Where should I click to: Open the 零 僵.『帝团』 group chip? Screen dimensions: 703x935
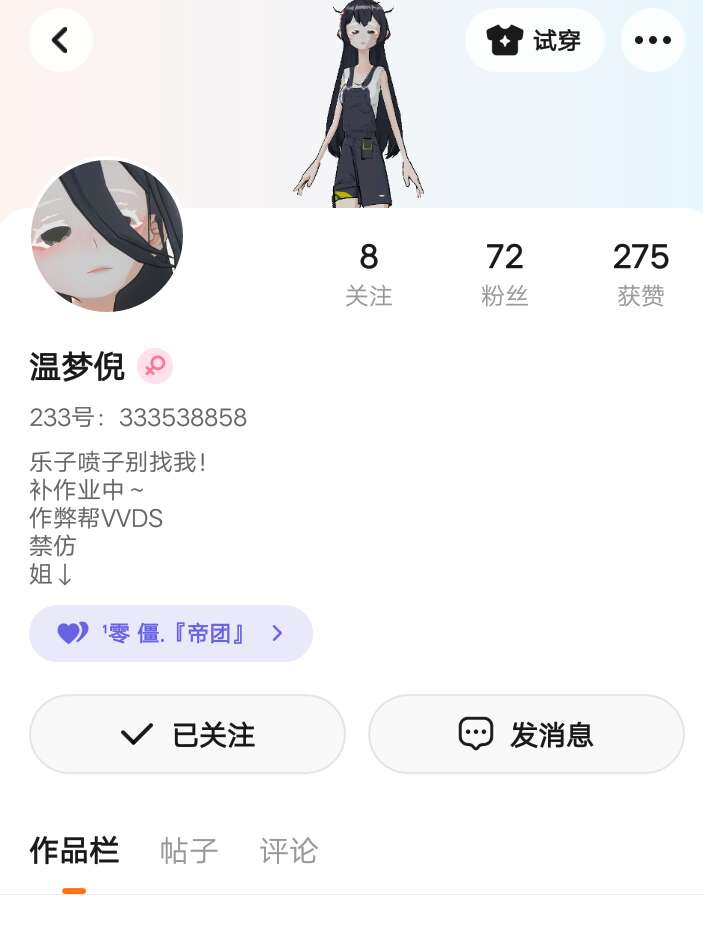point(171,633)
